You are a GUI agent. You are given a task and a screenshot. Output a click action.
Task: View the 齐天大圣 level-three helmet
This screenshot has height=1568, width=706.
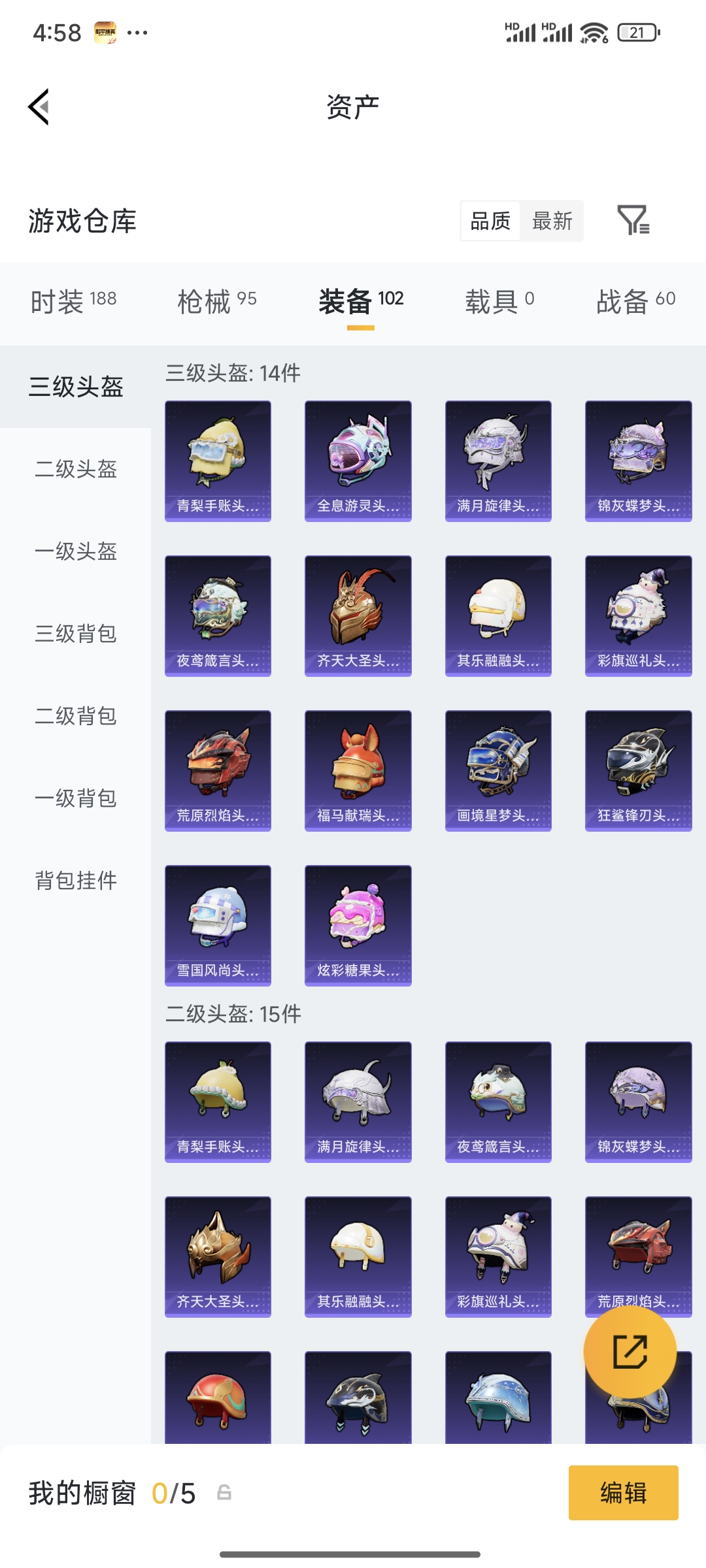tap(358, 616)
